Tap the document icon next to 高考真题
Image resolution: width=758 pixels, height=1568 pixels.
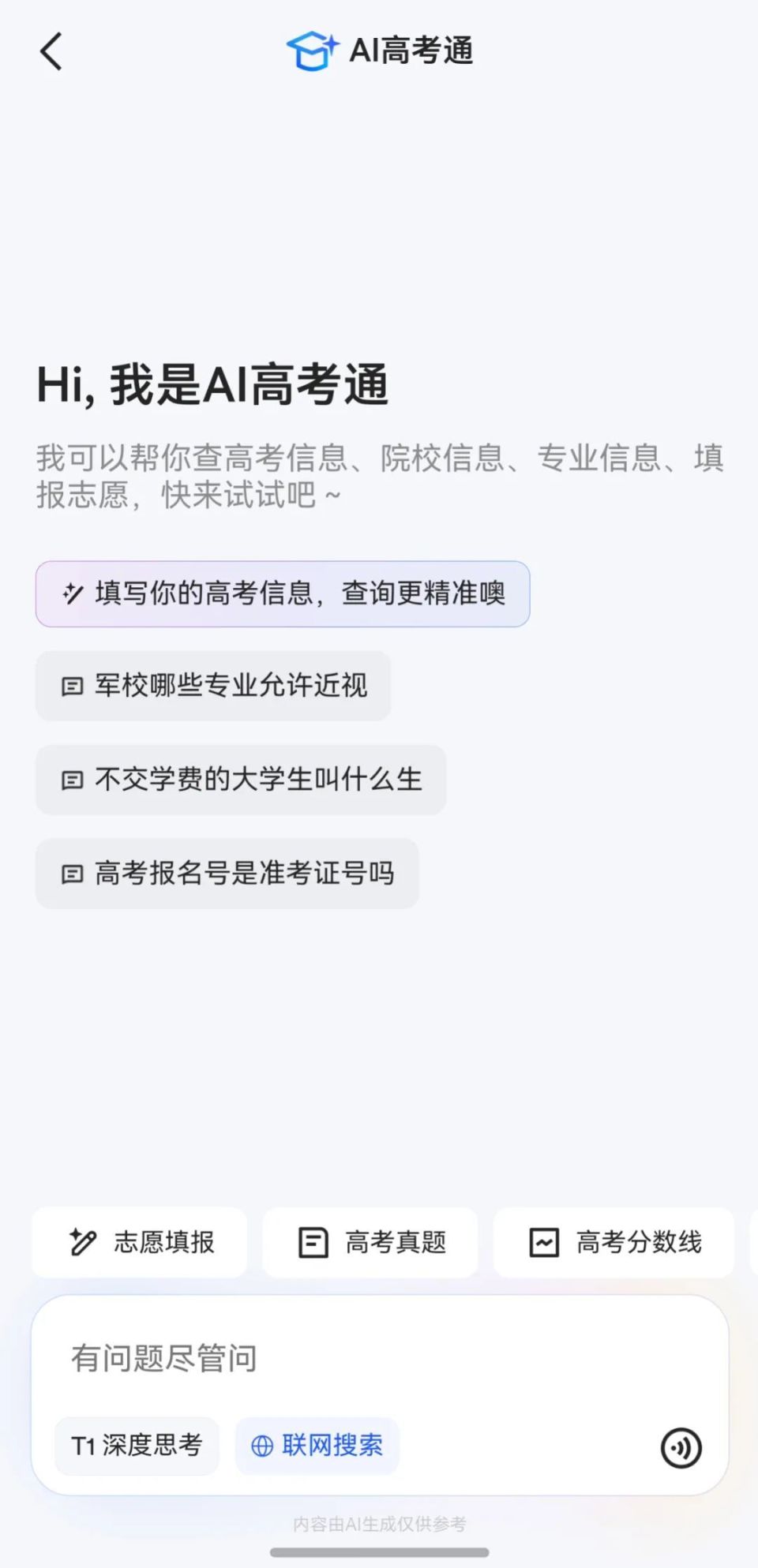click(312, 1241)
